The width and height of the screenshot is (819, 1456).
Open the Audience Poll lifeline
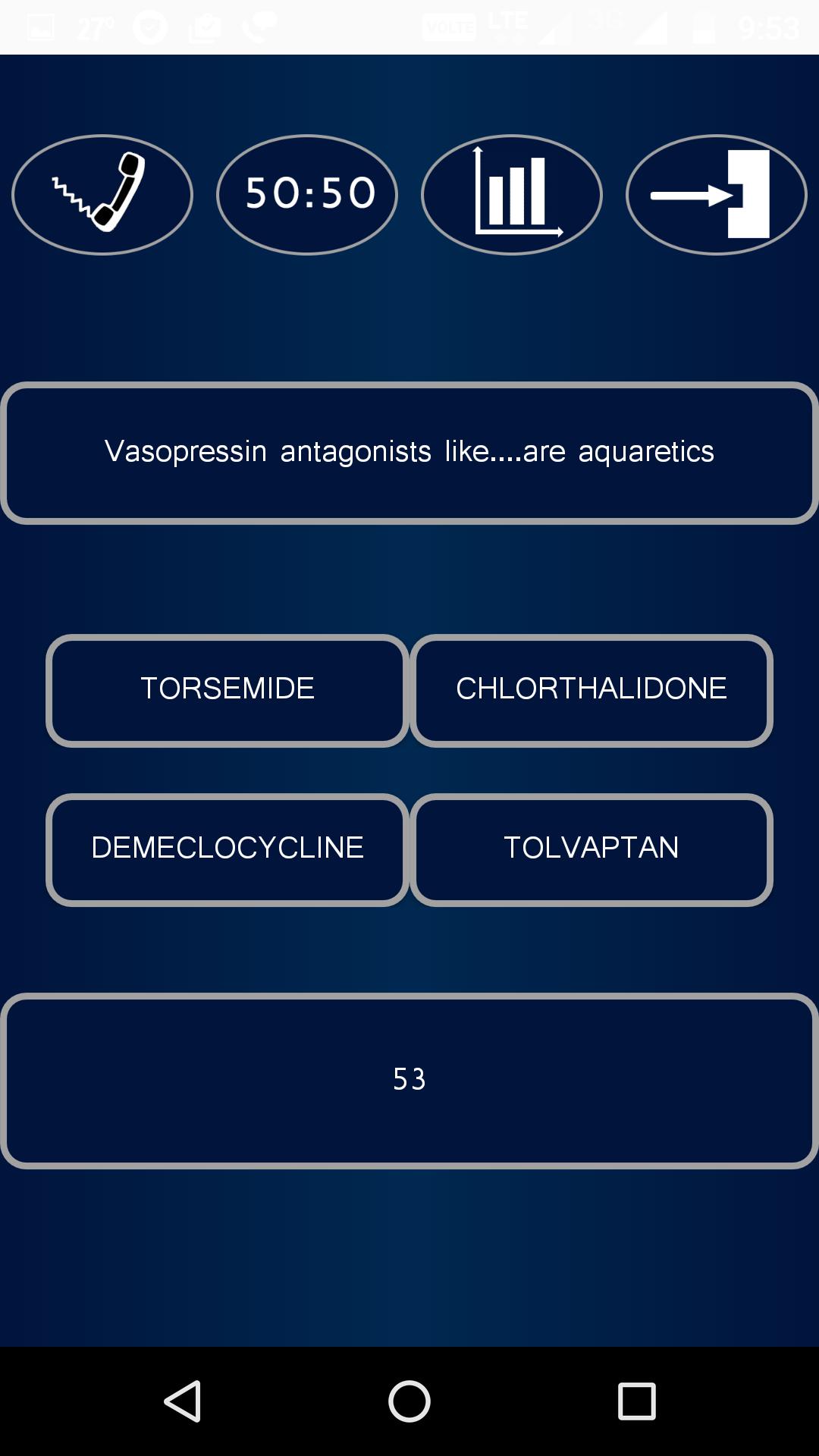(x=512, y=194)
